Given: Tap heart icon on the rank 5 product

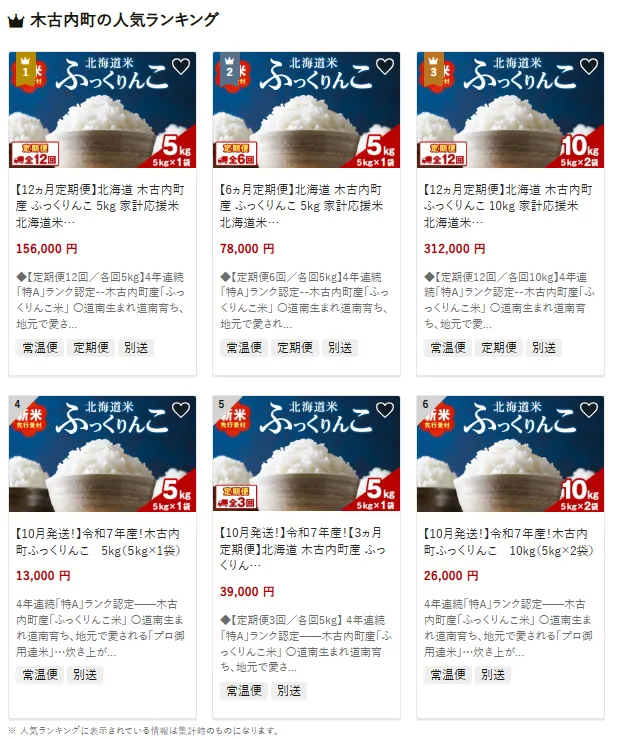Looking at the screenshot, I should pyautogui.click(x=385, y=410).
